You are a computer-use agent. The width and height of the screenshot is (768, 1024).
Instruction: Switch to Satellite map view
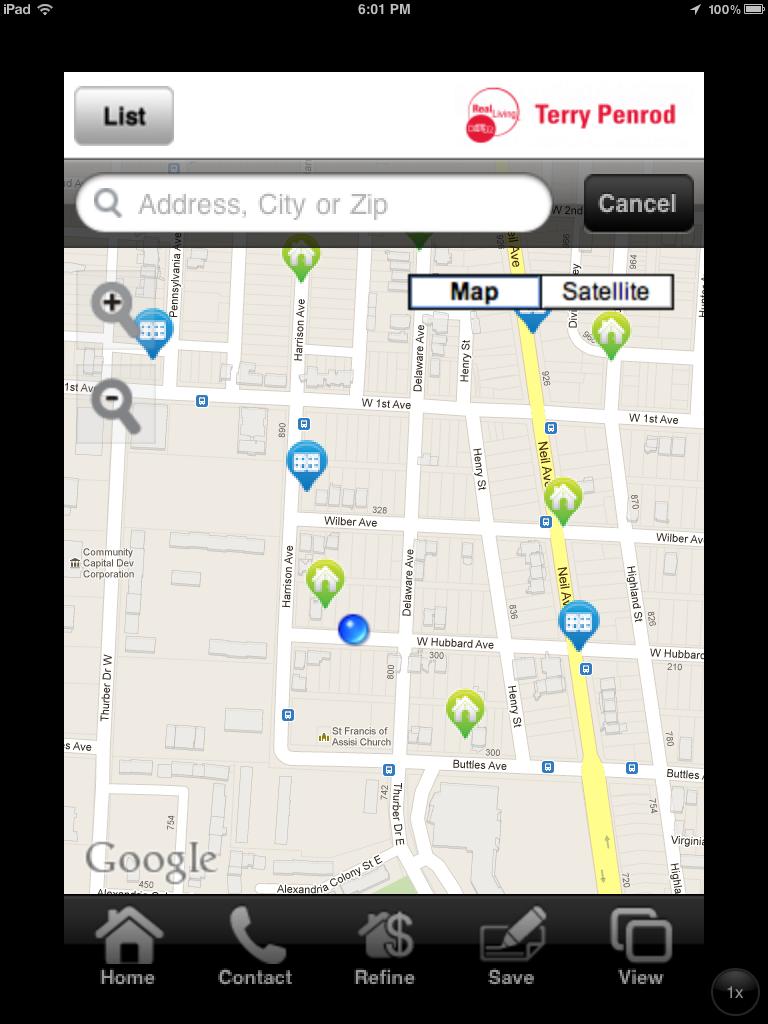coord(607,291)
